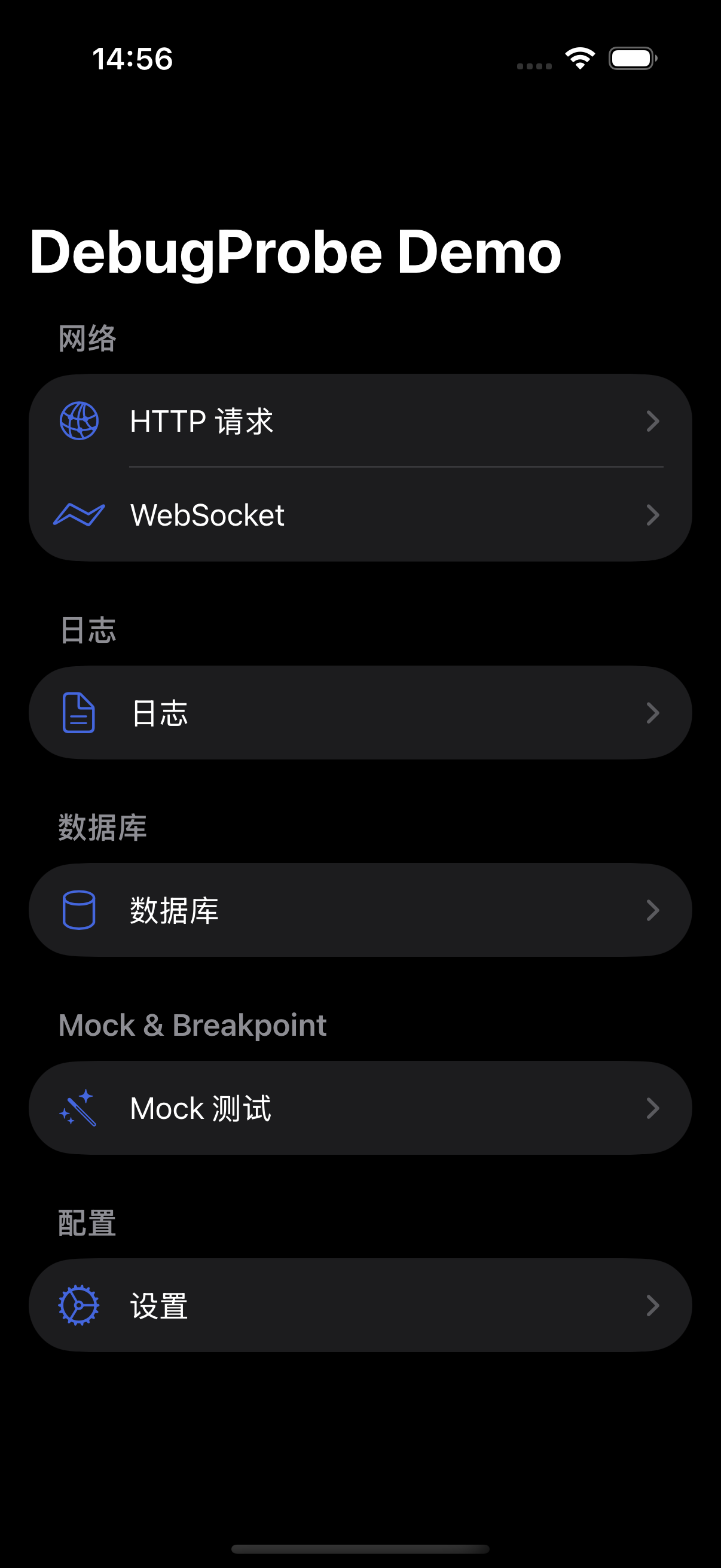Tap the document icon beside 日志

(x=78, y=713)
